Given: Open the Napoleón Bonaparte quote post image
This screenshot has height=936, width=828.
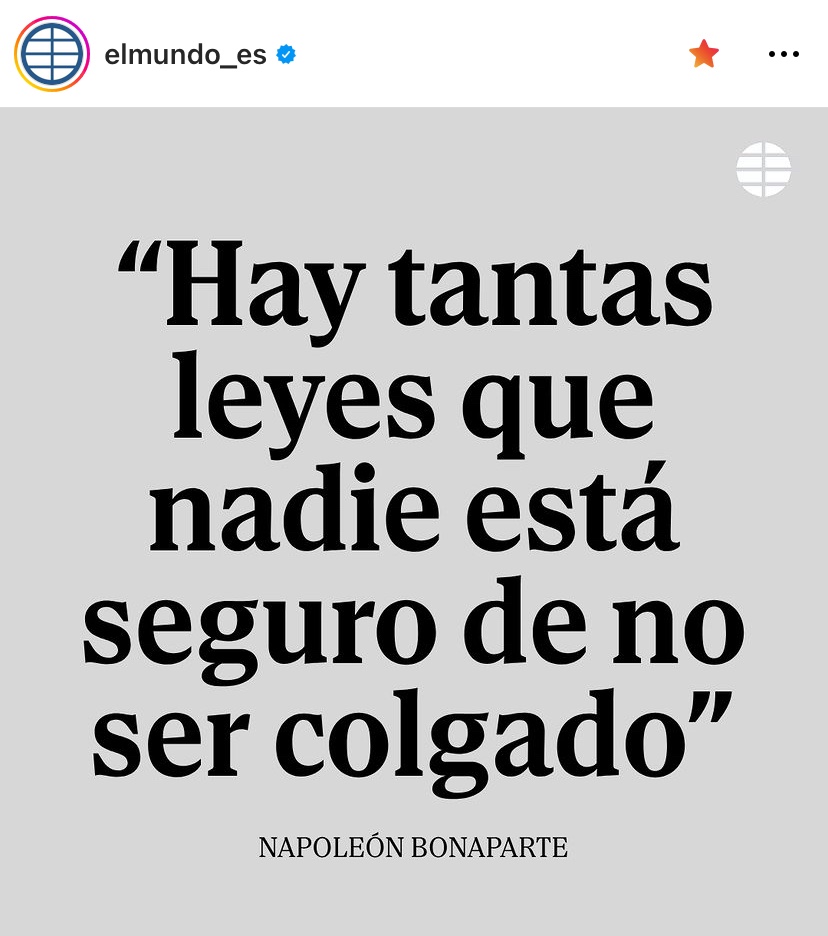Looking at the screenshot, I should click(414, 520).
